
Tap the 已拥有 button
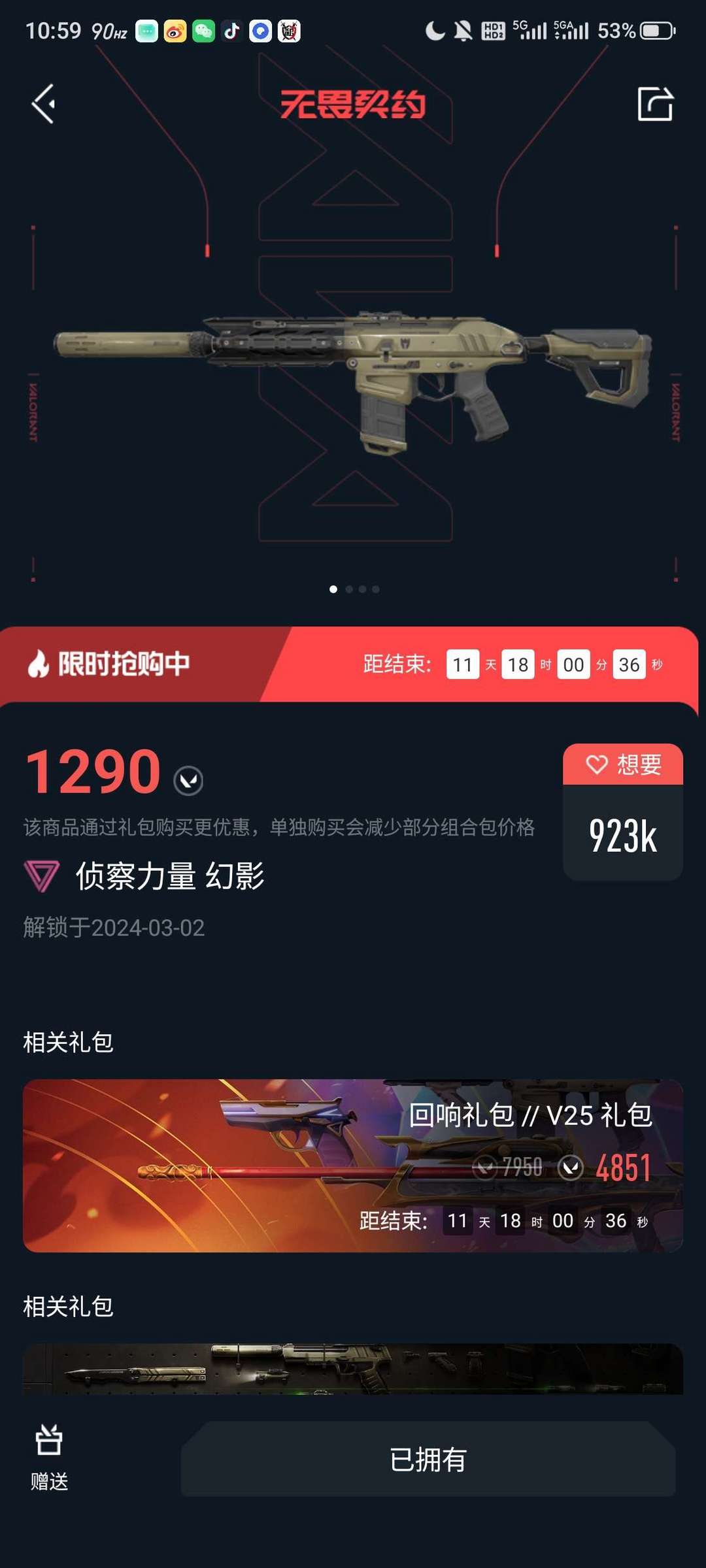click(428, 1460)
